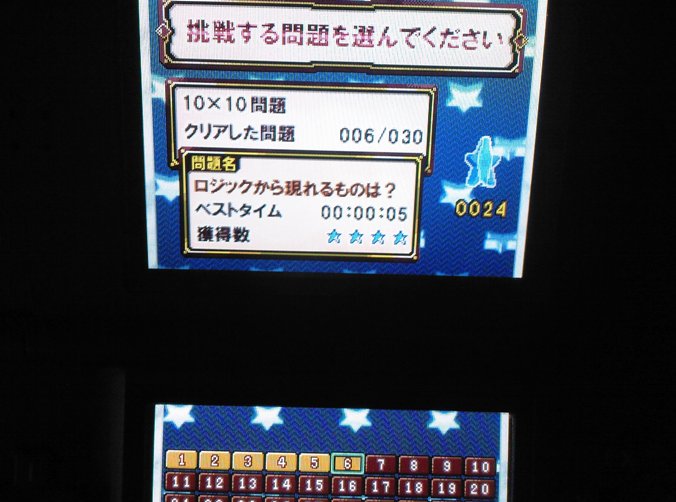Open puzzle number 12

coord(213,484)
